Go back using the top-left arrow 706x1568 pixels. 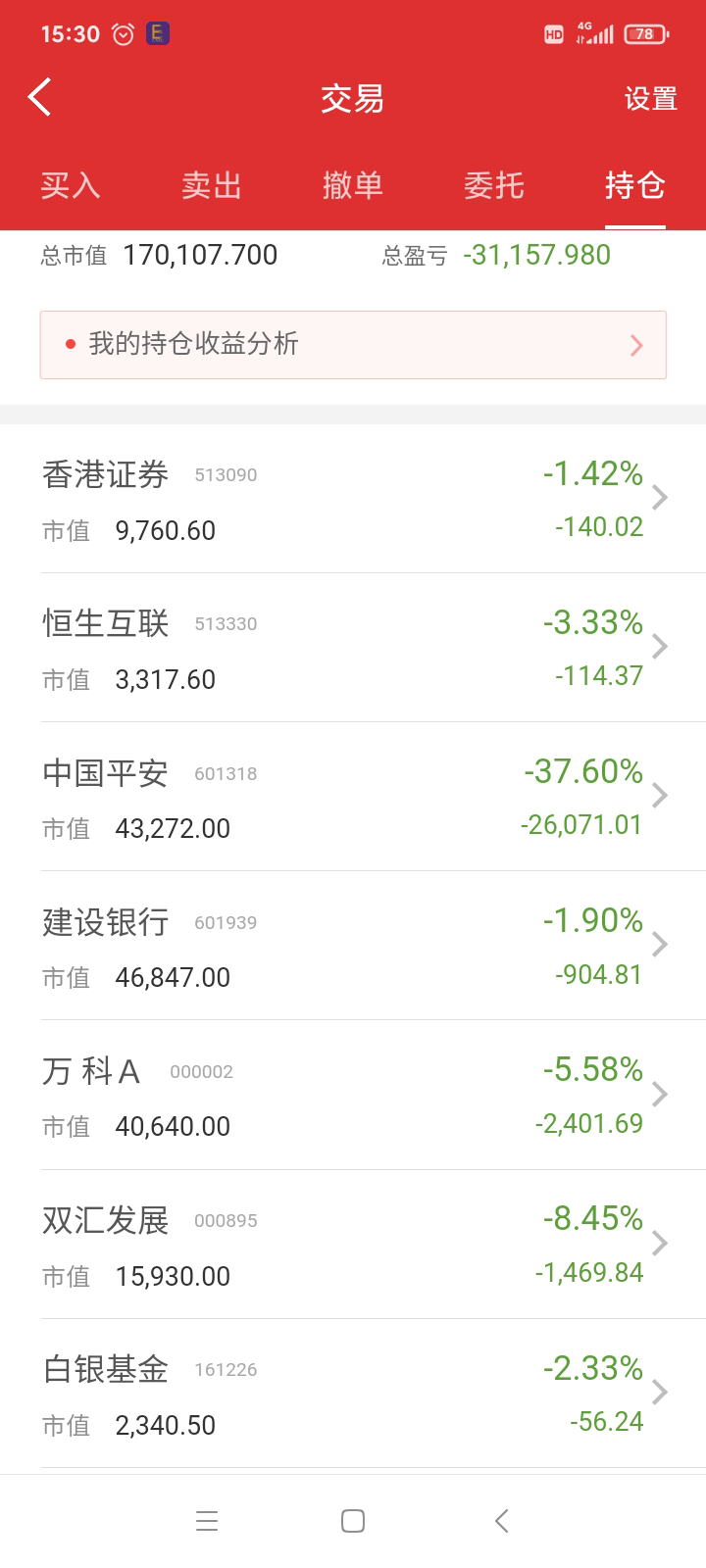coord(39,98)
